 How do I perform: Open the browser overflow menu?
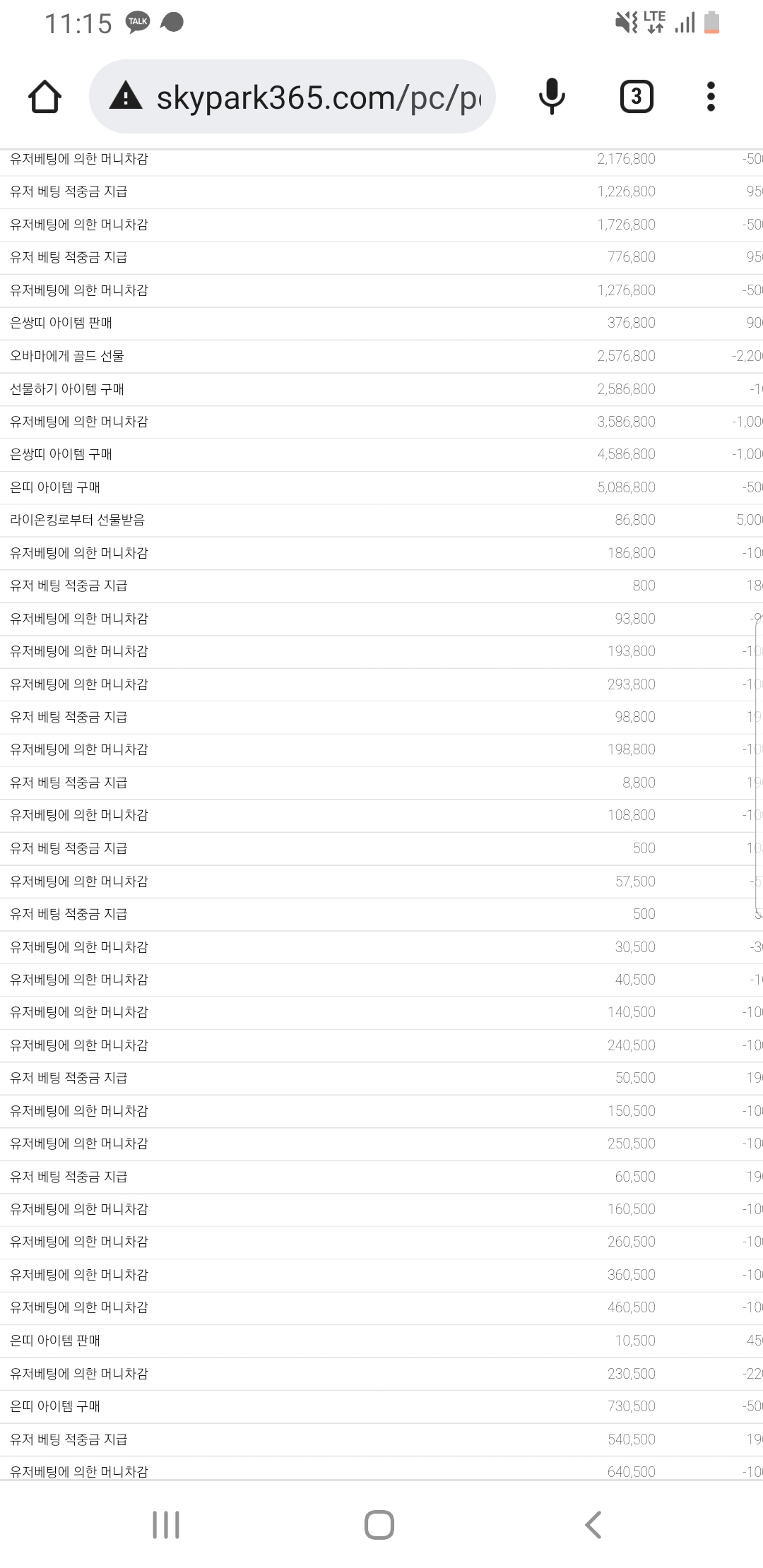(x=711, y=97)
